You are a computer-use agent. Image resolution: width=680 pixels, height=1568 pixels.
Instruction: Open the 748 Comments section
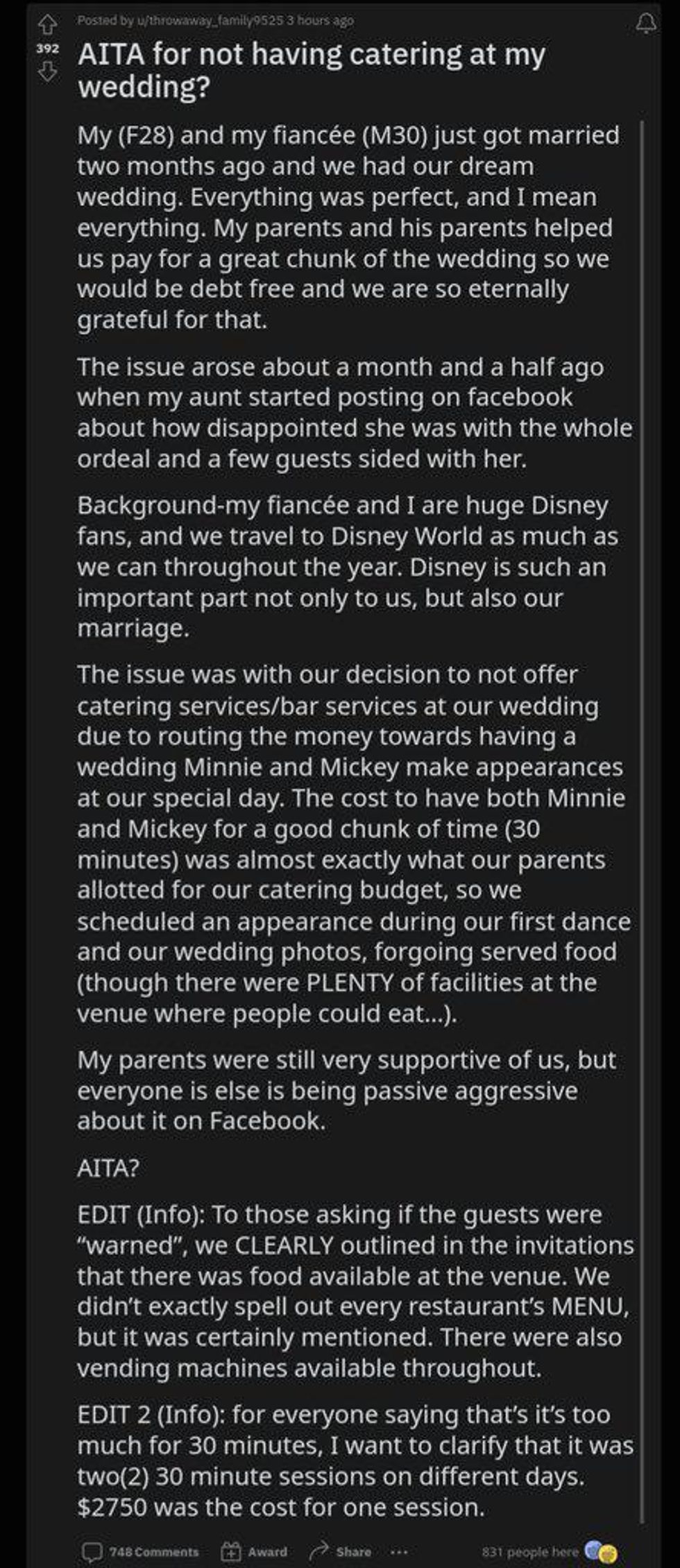pyautogui.click(x=141, y=1551)
